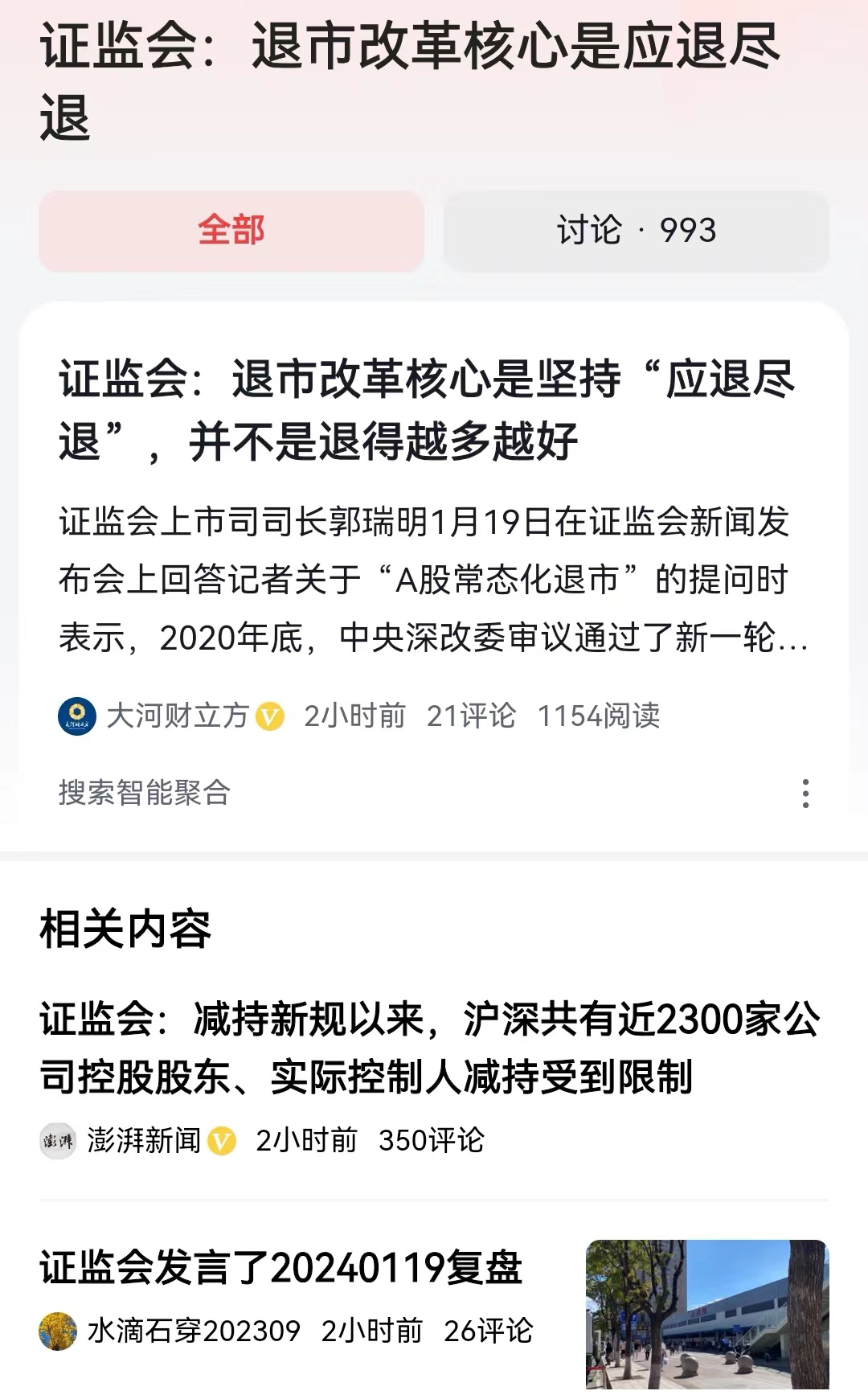Click the 澎湃新闻 publisher avatar icon
This screenshot has width=868, height=1395.
(58, 1140)
